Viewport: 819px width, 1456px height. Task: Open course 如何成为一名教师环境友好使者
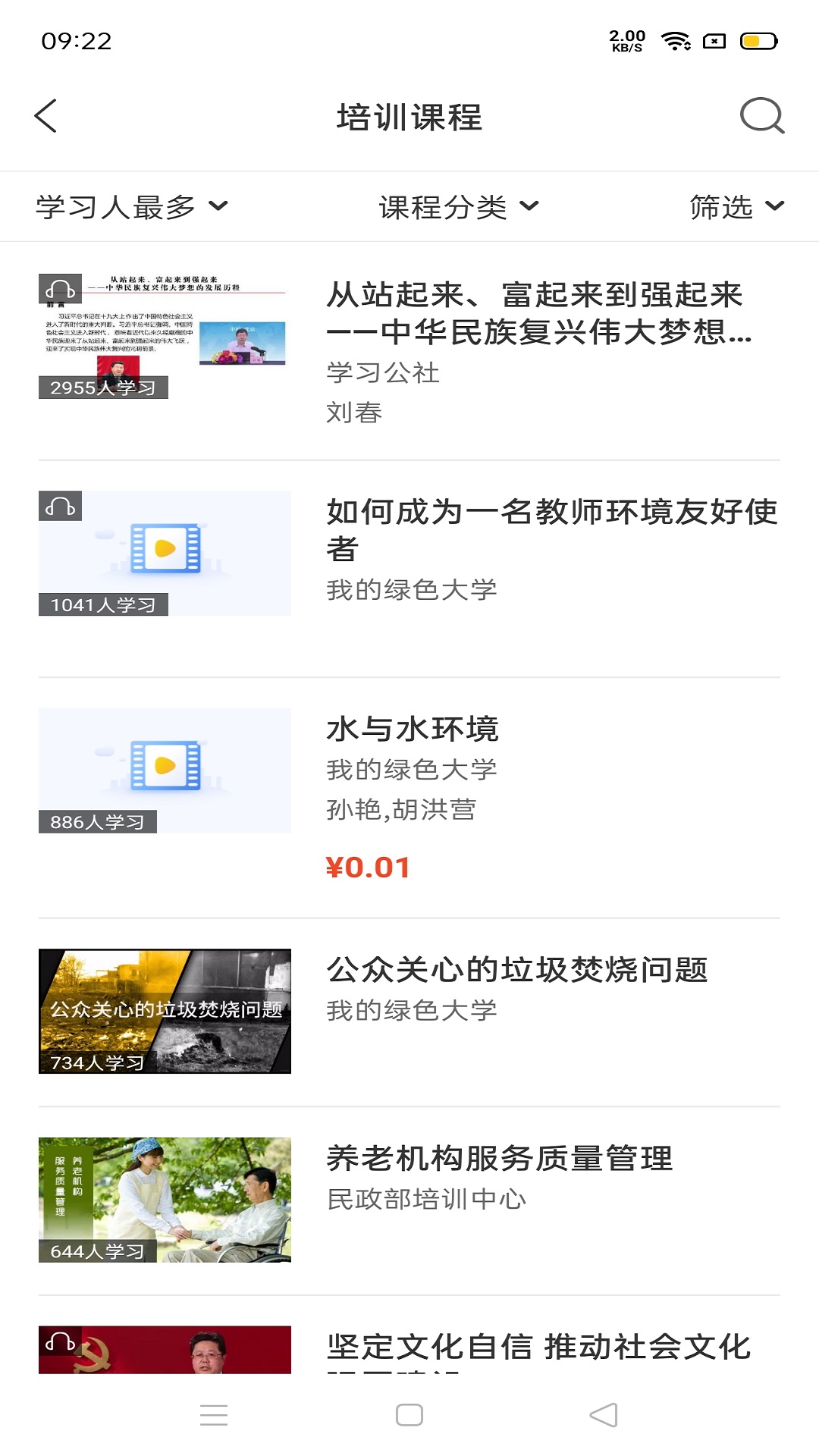click(x=409, y=569)
